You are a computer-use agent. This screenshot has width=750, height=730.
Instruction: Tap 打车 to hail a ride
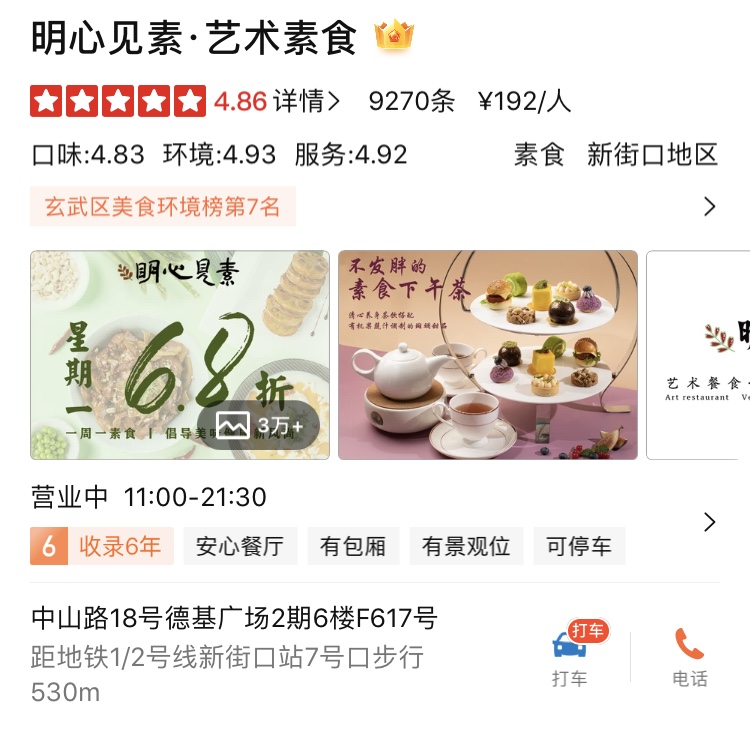click(x=571, y=655)
